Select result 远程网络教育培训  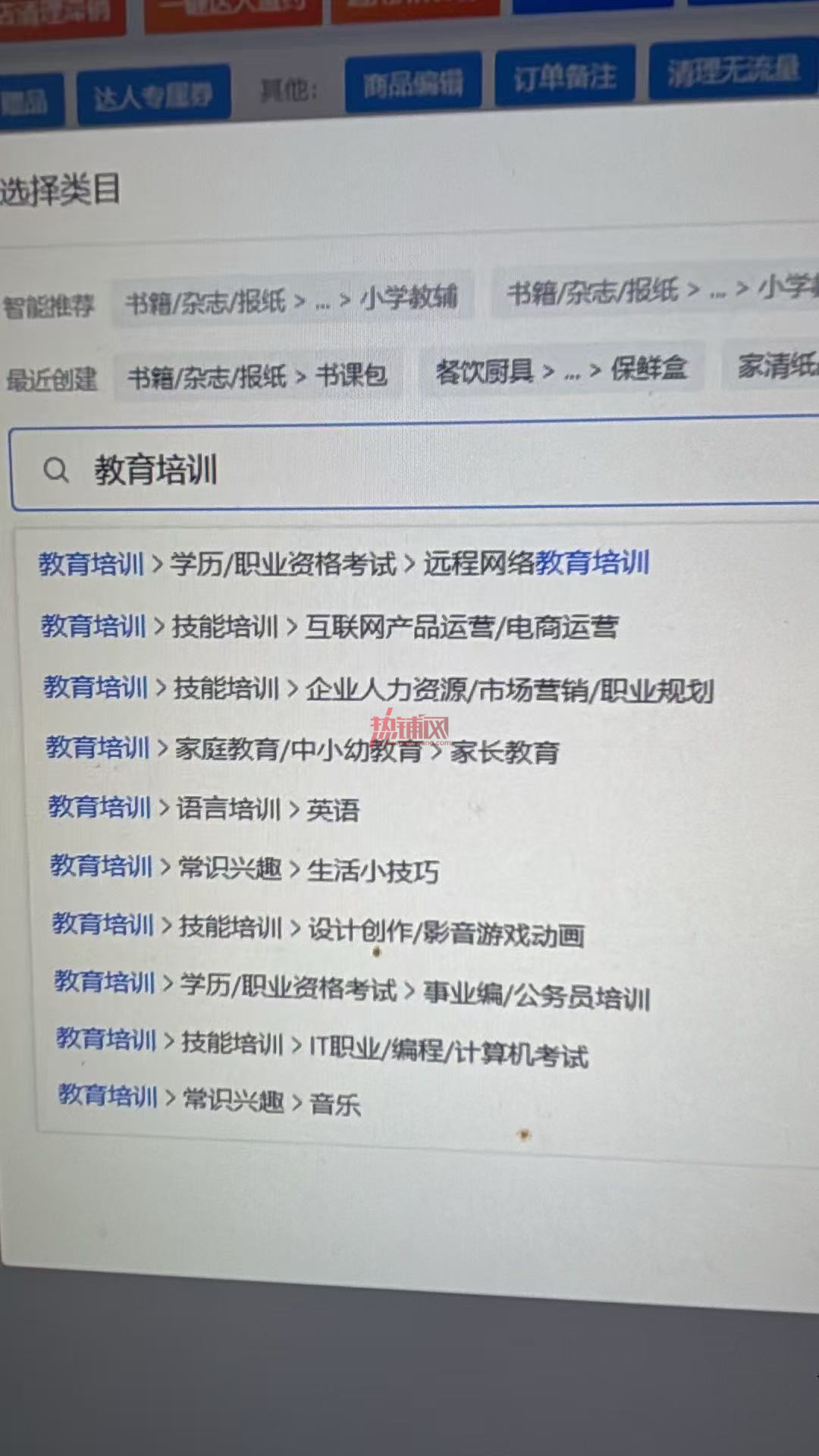click(344, 563)
